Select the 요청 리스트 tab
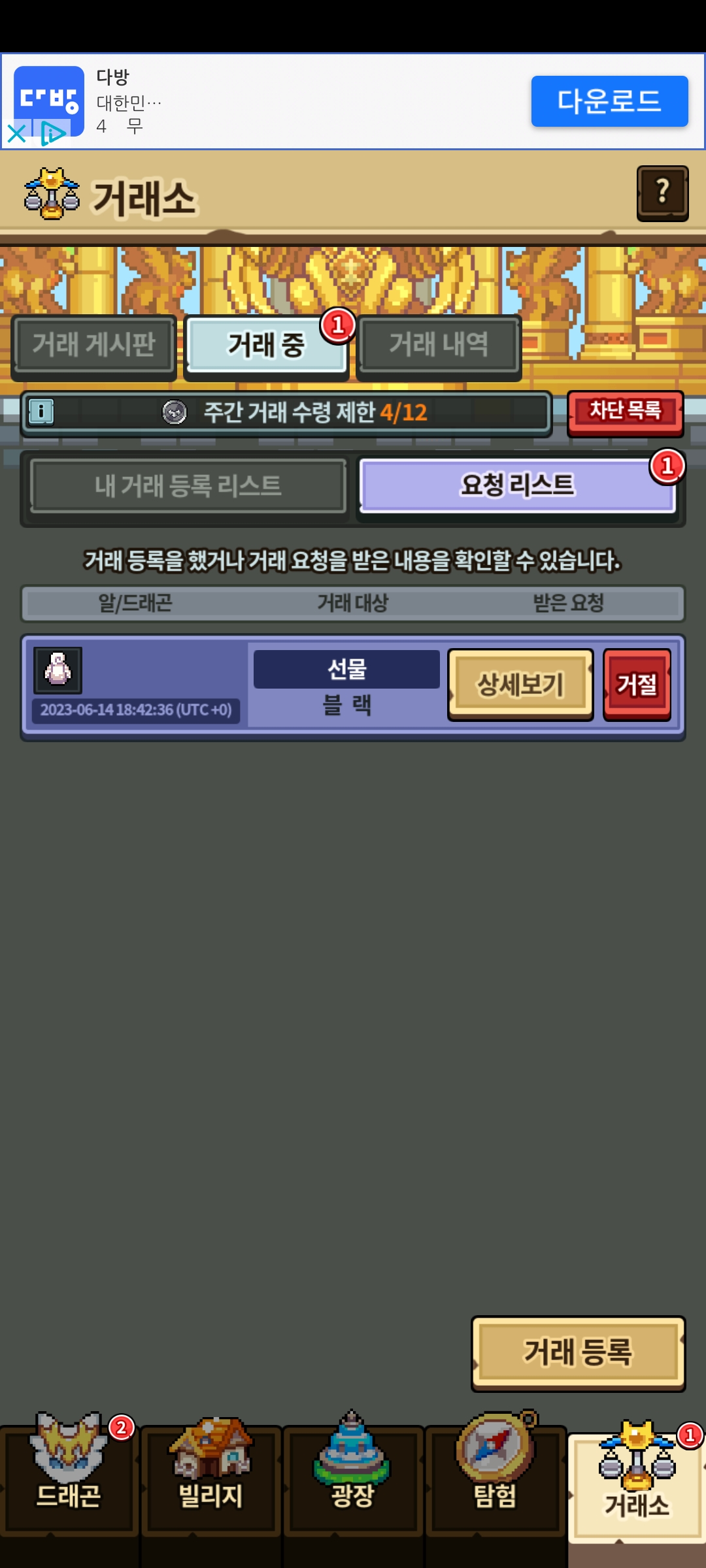This screenshot has width=706, height=1568. (x=517, y=486)
